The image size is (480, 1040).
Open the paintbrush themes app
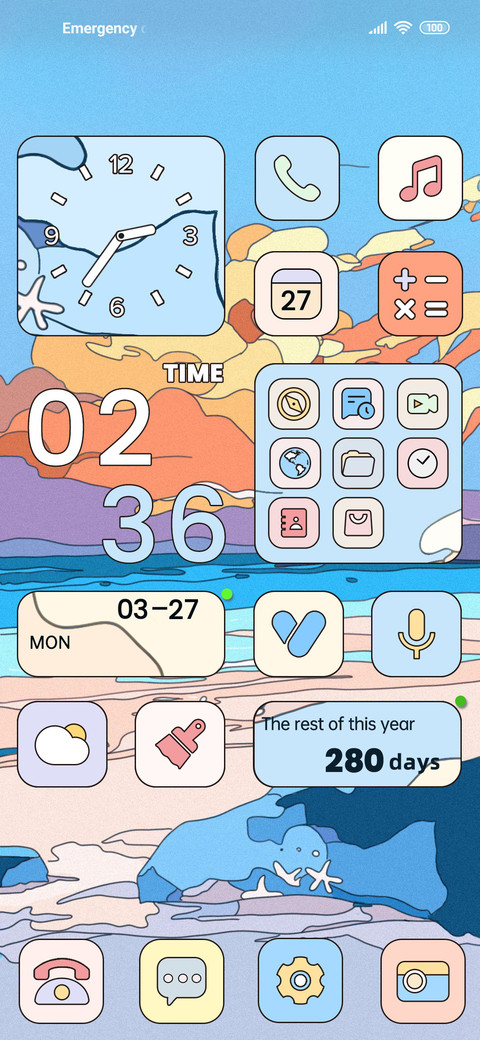pos(180,744)
